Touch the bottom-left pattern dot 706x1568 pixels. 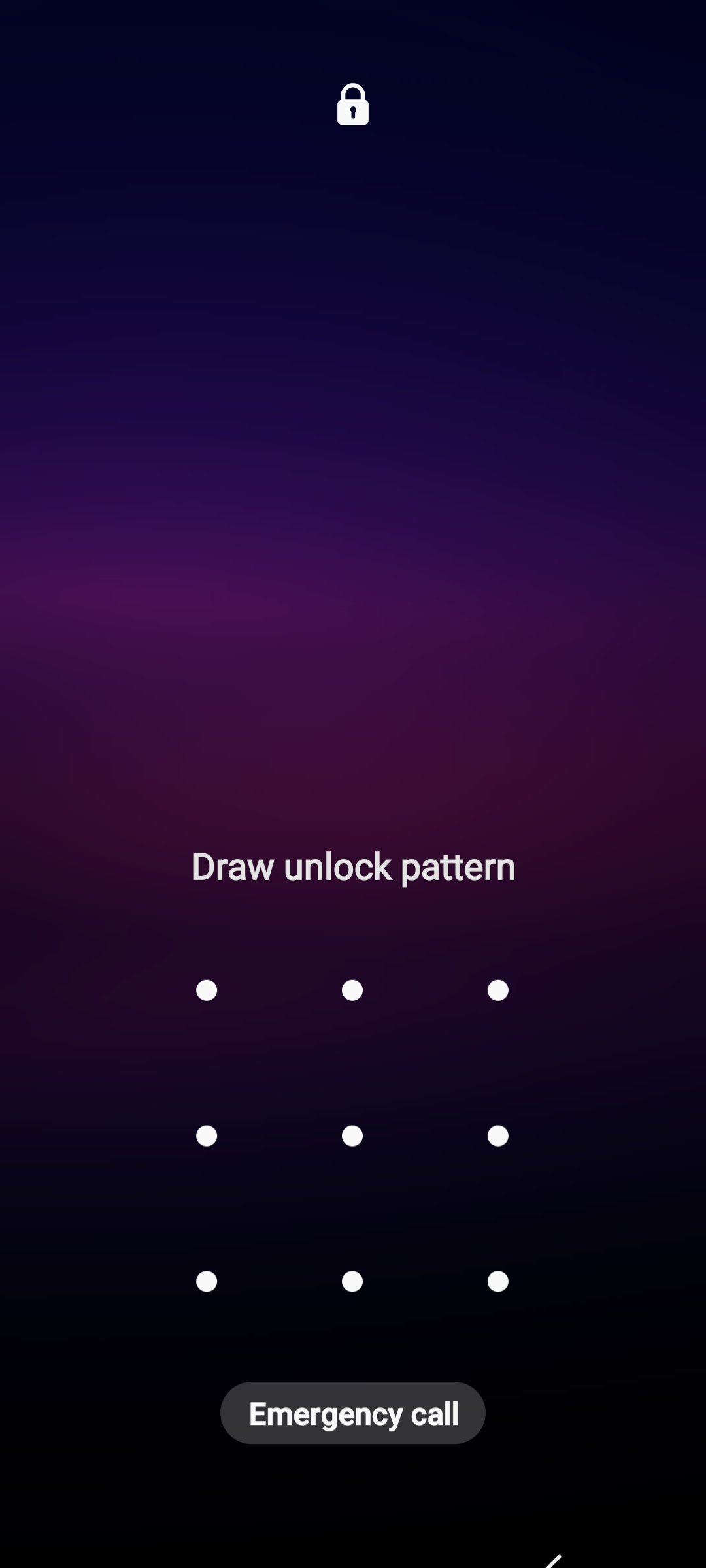(207, 1282)
